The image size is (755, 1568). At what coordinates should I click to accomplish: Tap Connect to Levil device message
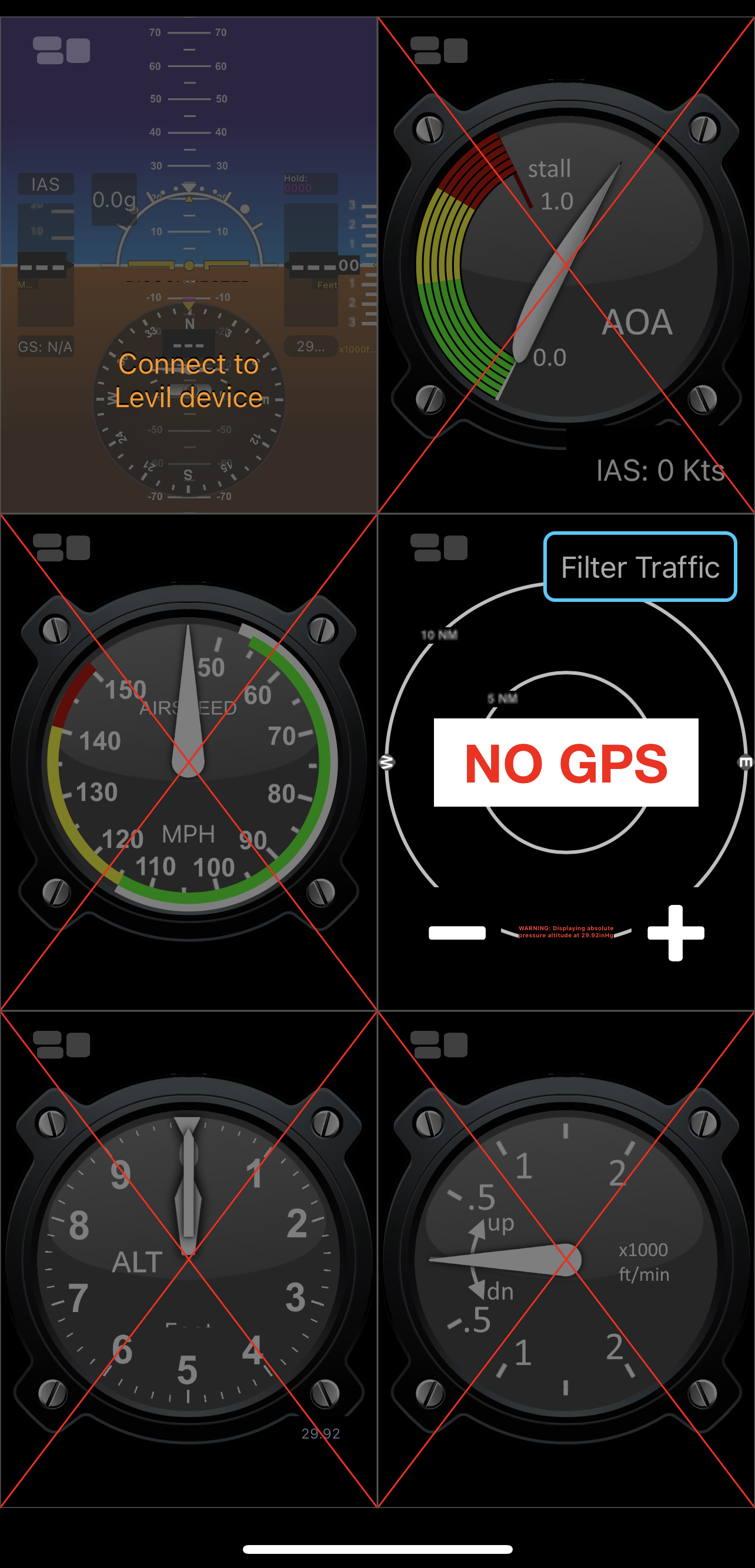click(189, 381)
